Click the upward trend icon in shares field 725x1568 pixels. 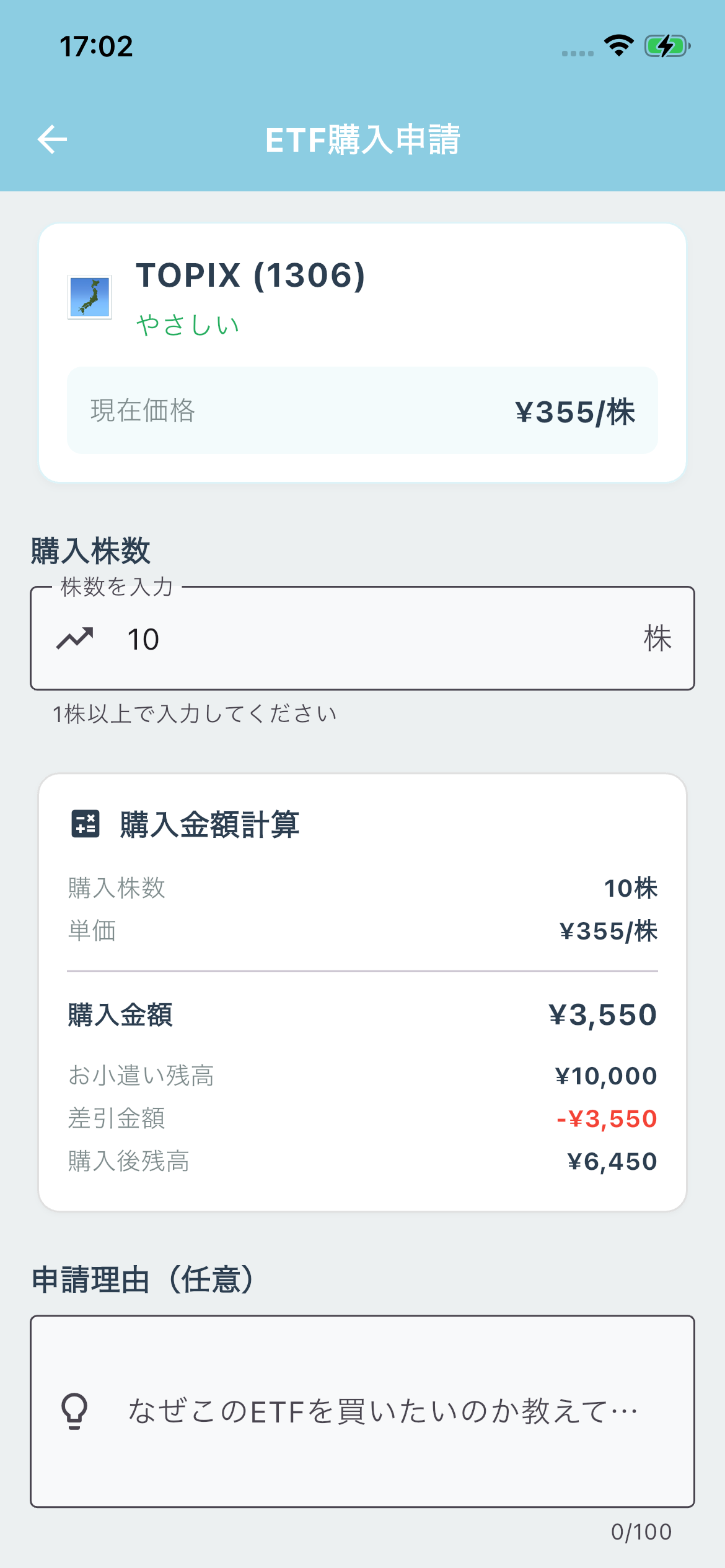77,638
